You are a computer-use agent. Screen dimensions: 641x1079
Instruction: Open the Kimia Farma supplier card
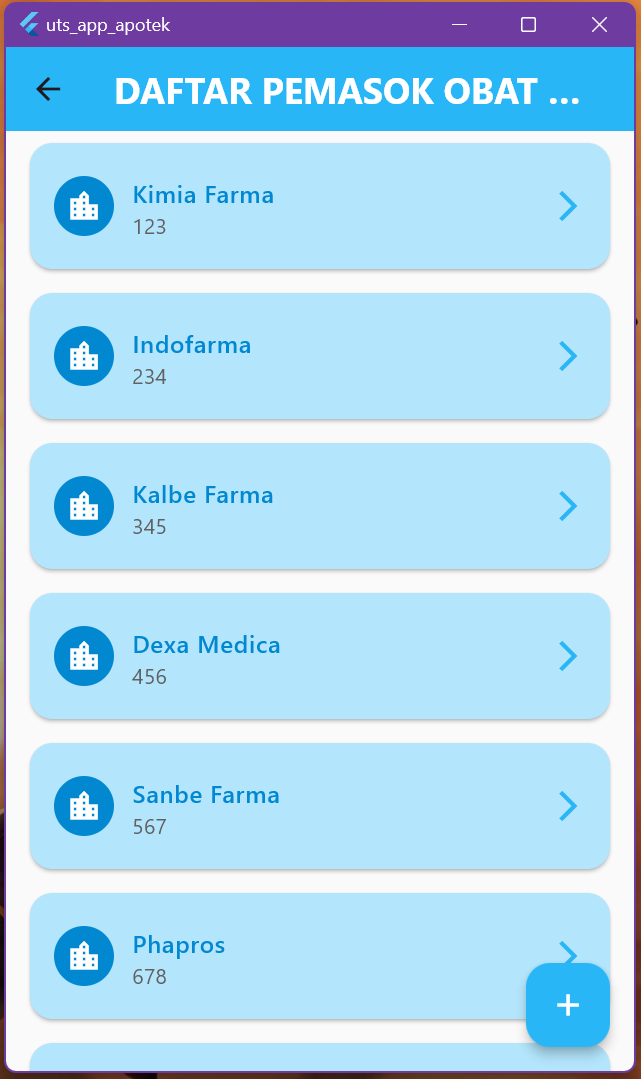320,206
